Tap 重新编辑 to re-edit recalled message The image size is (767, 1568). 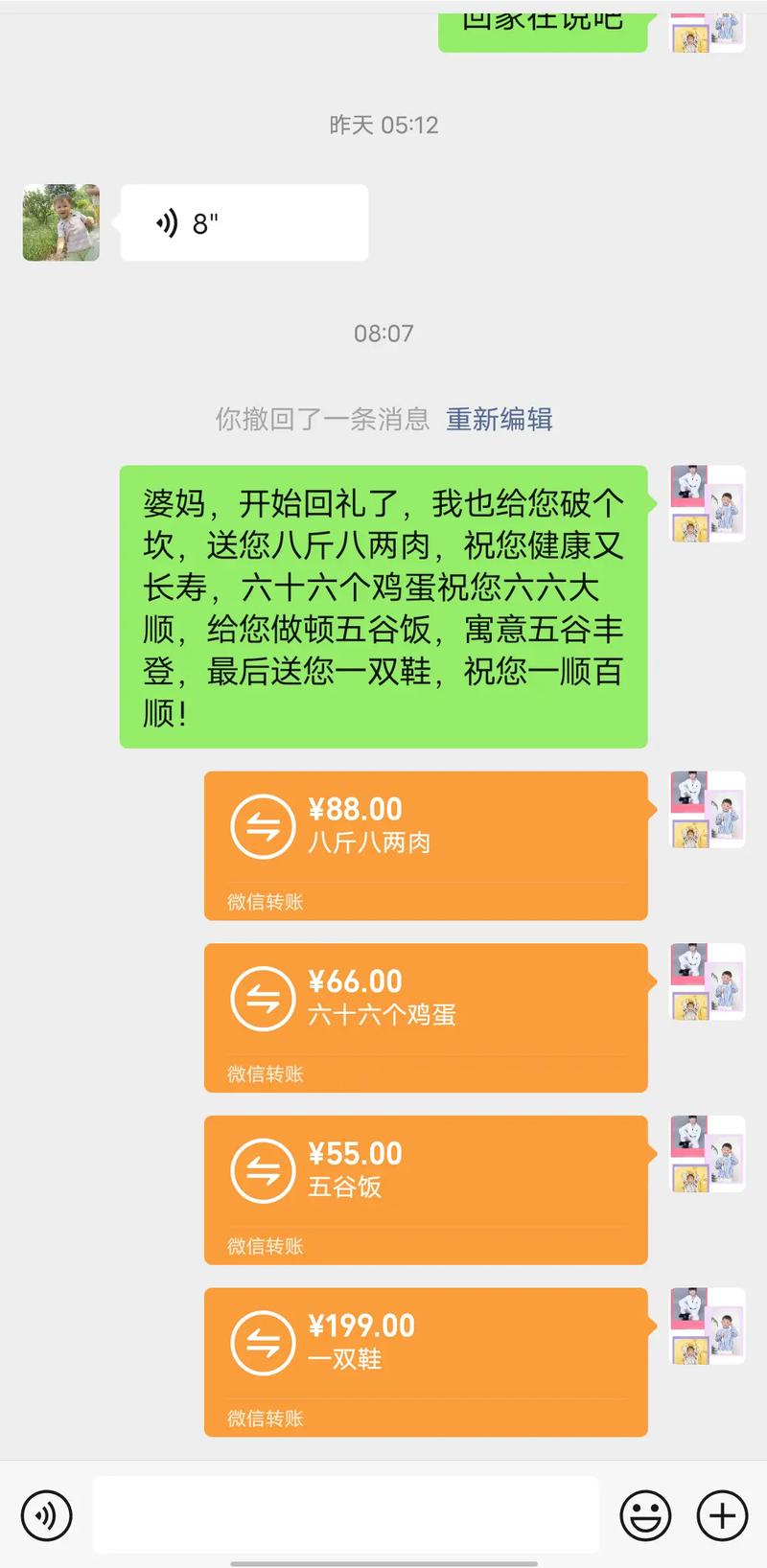pos(499,419)
